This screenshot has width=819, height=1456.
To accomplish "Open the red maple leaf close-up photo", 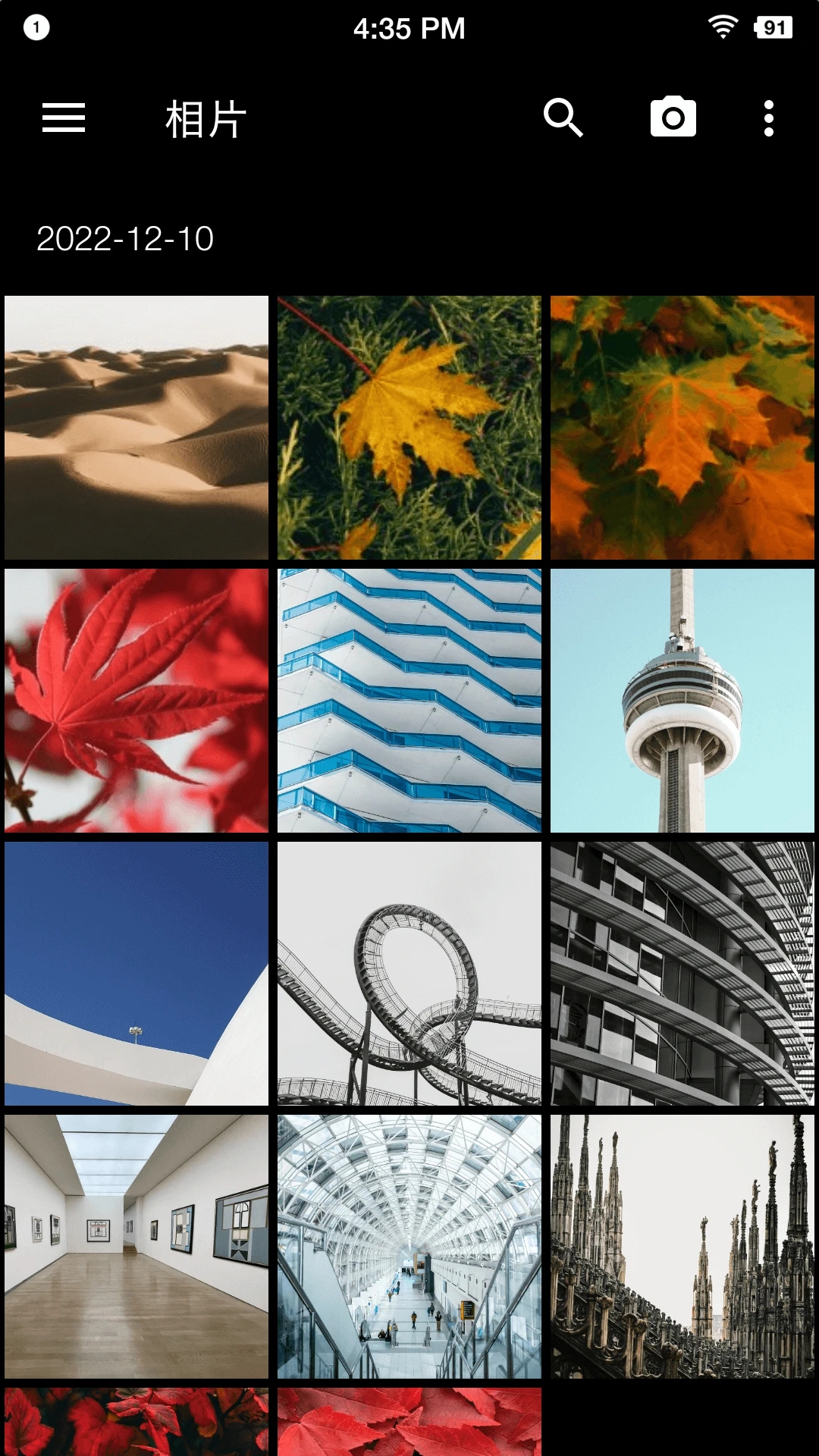I will 134,701.
